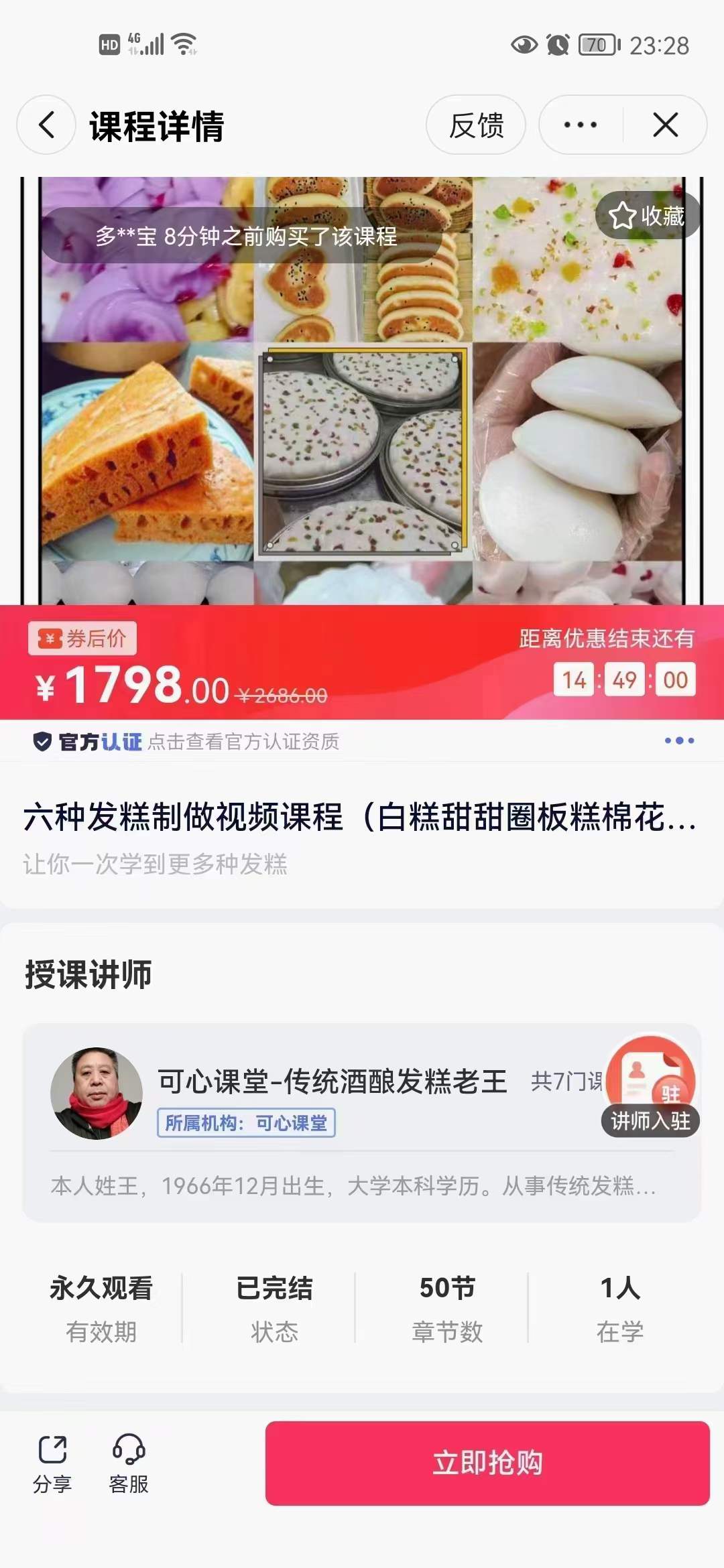The image size is (724, 1568).
Task: Tap the 反馈 feedback button
Action: [475, 126]
